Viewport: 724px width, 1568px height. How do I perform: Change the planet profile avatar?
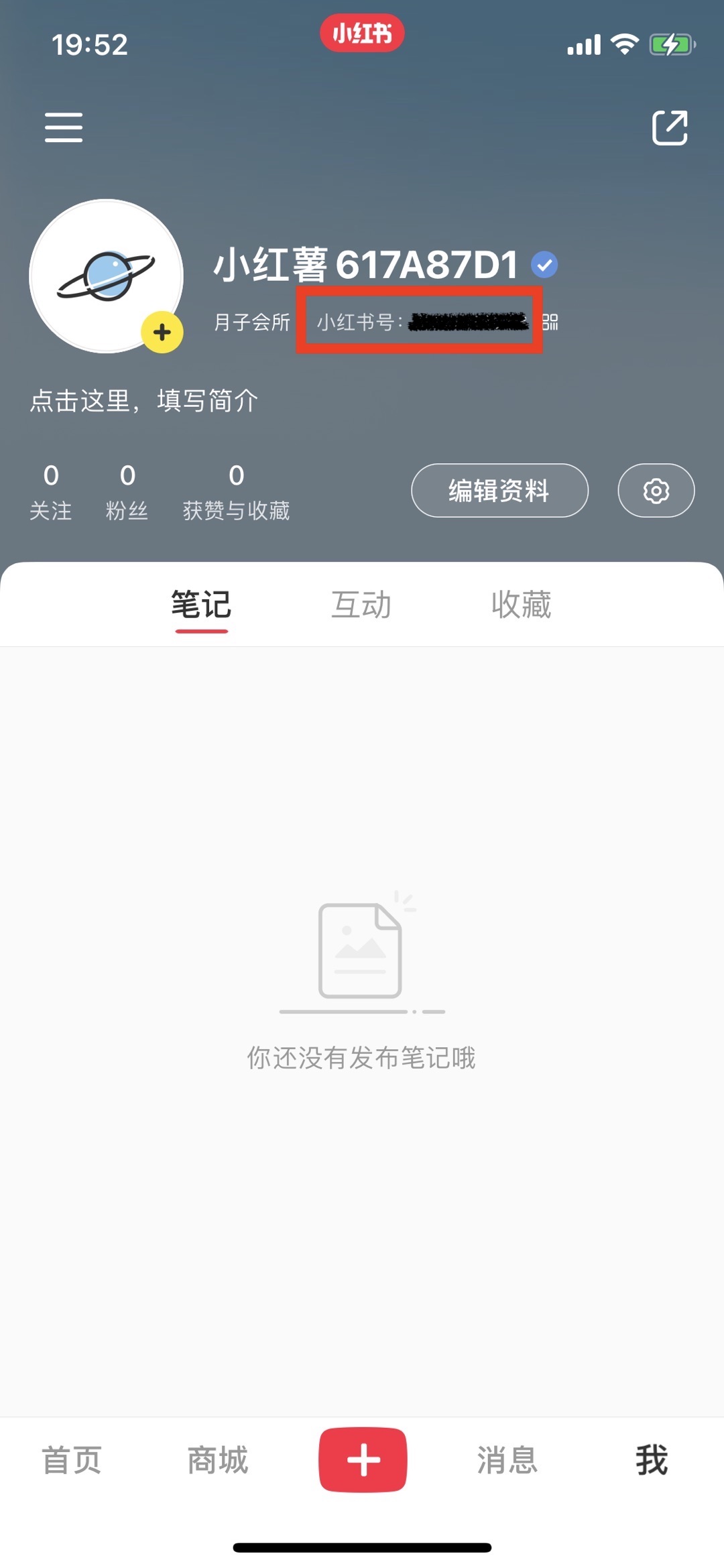(107, 276)
